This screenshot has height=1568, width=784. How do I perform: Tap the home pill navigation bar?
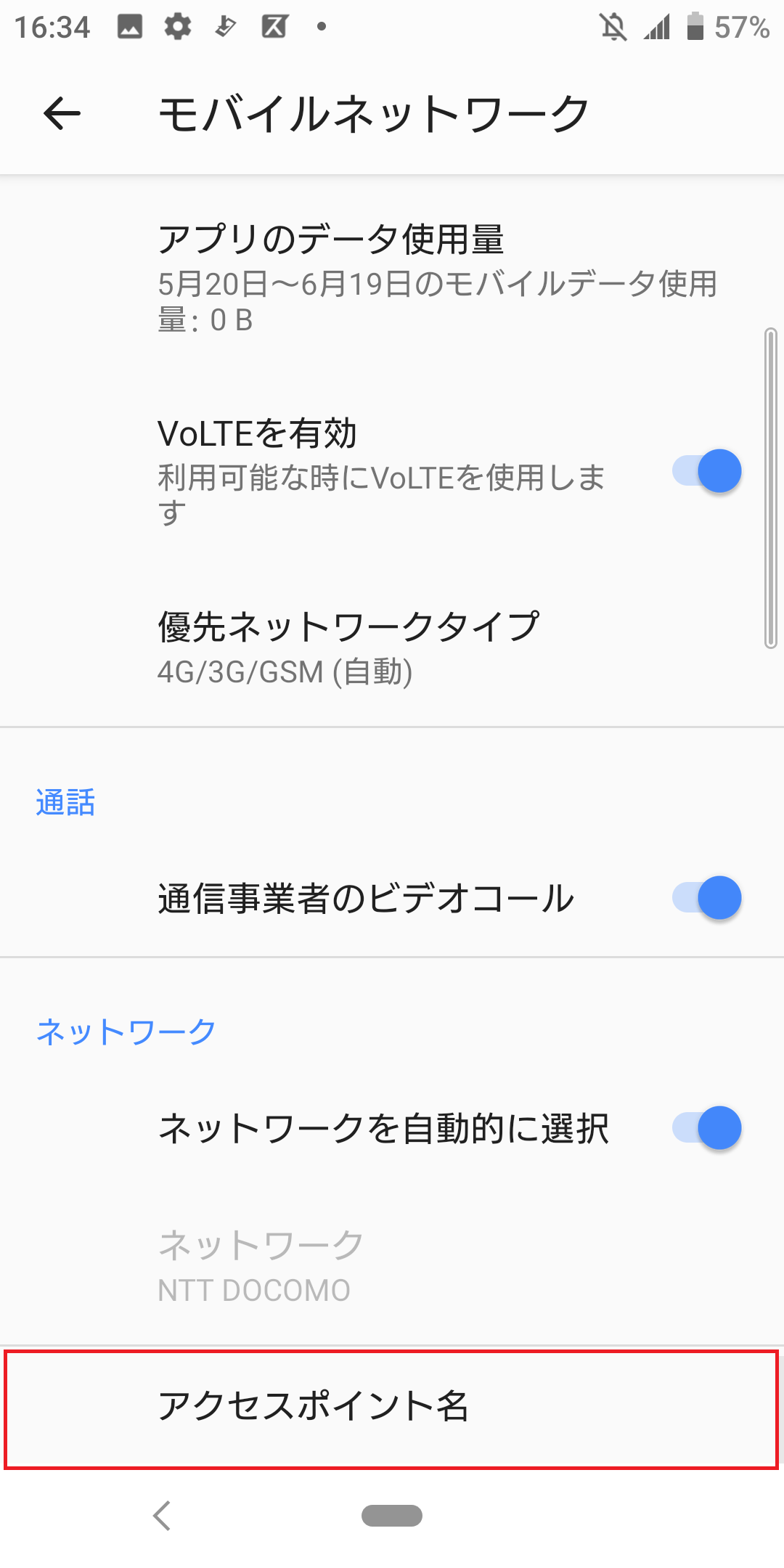pyautogui.click(x=392, y=1516)
